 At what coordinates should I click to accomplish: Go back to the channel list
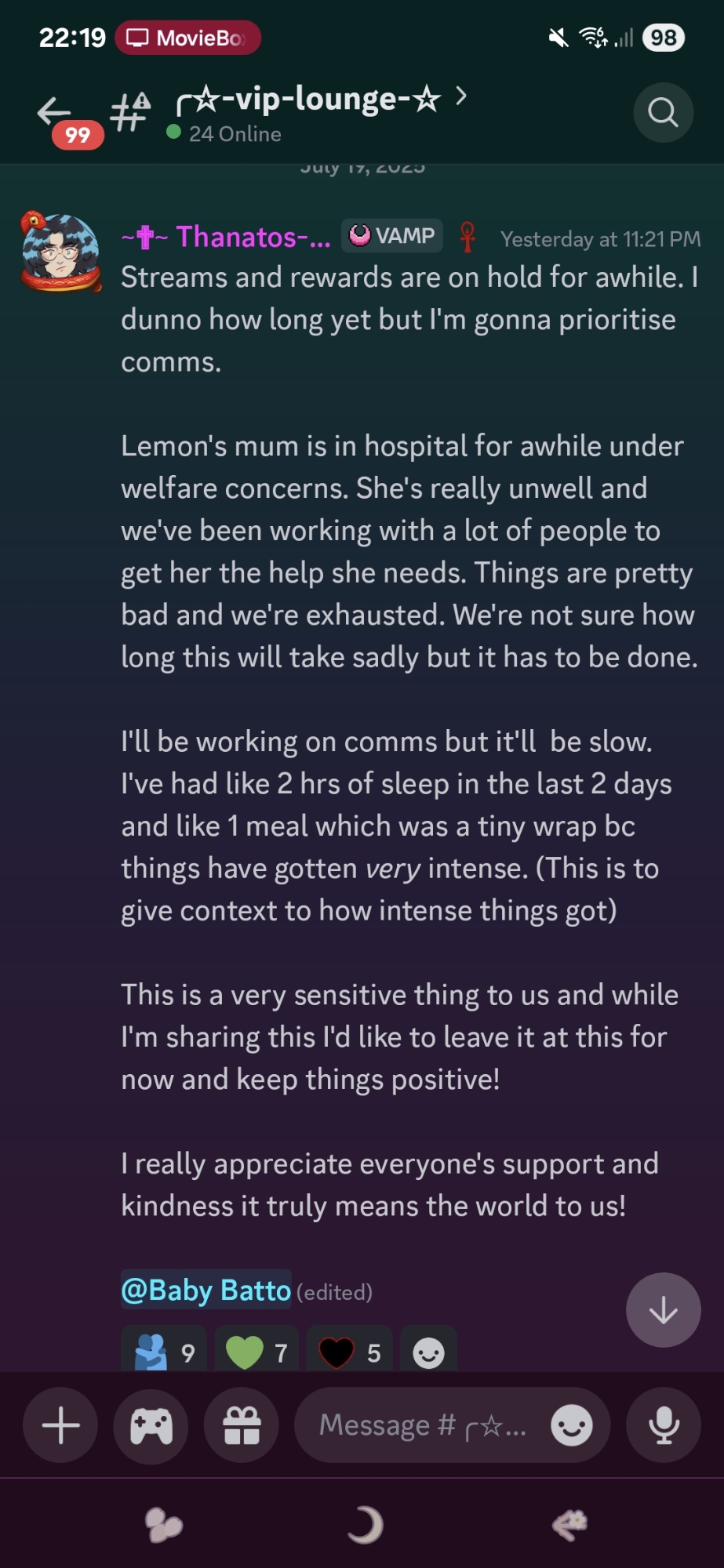(x=53, y=112)
